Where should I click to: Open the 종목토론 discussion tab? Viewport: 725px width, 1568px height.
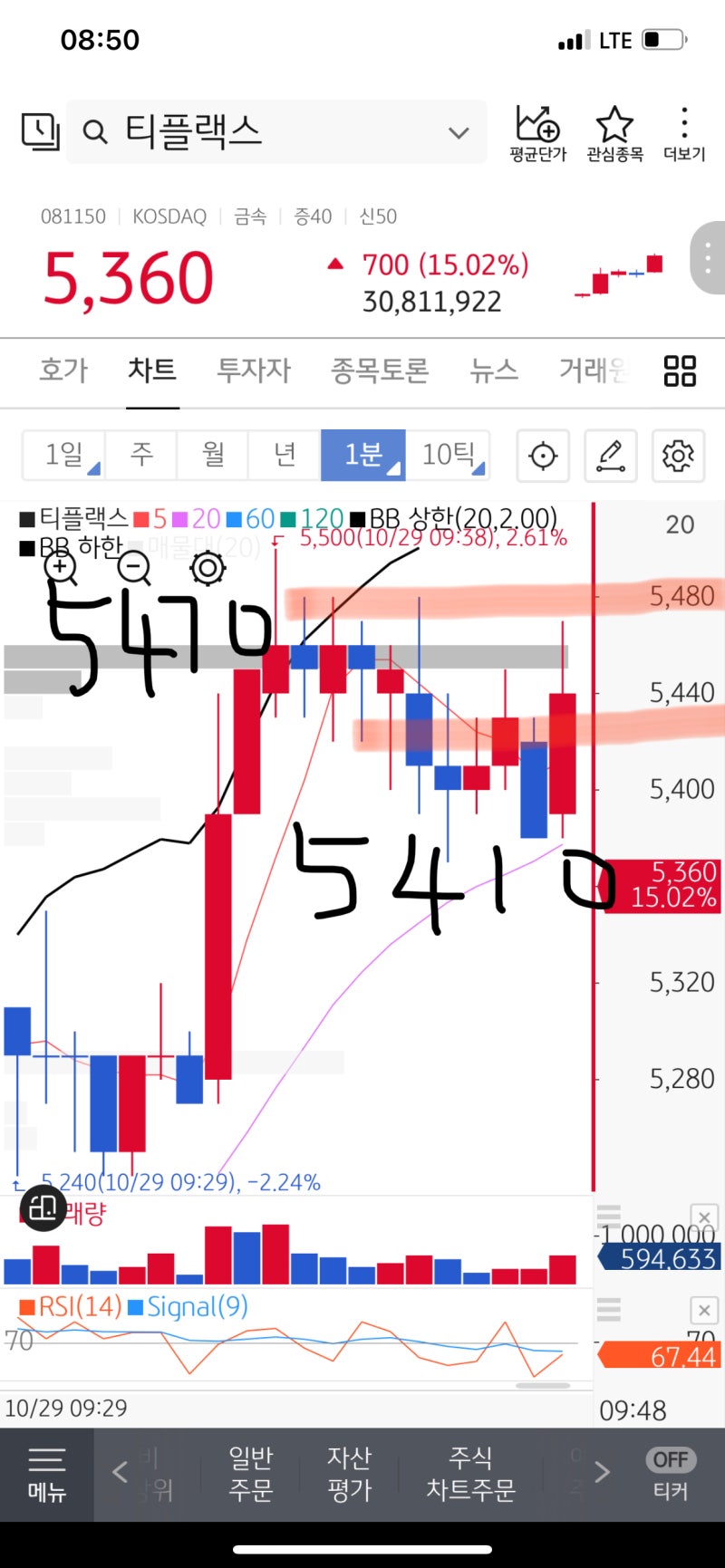click(379, 370)
